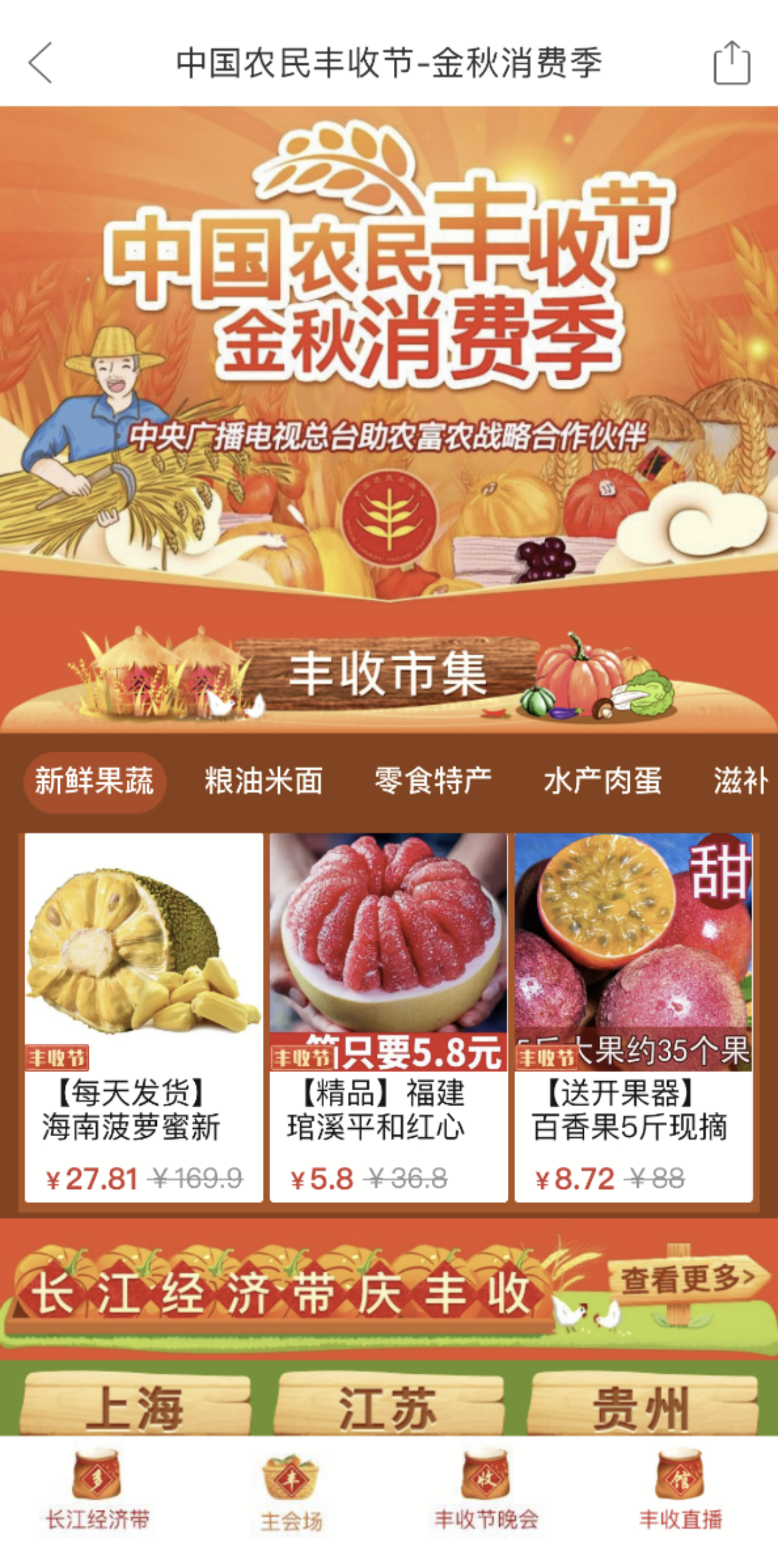Tap 查看更多 on the 长江经济带 banner
Image resolution: width=778 pixels, height=1568 pixels.
pos(687,1279)
